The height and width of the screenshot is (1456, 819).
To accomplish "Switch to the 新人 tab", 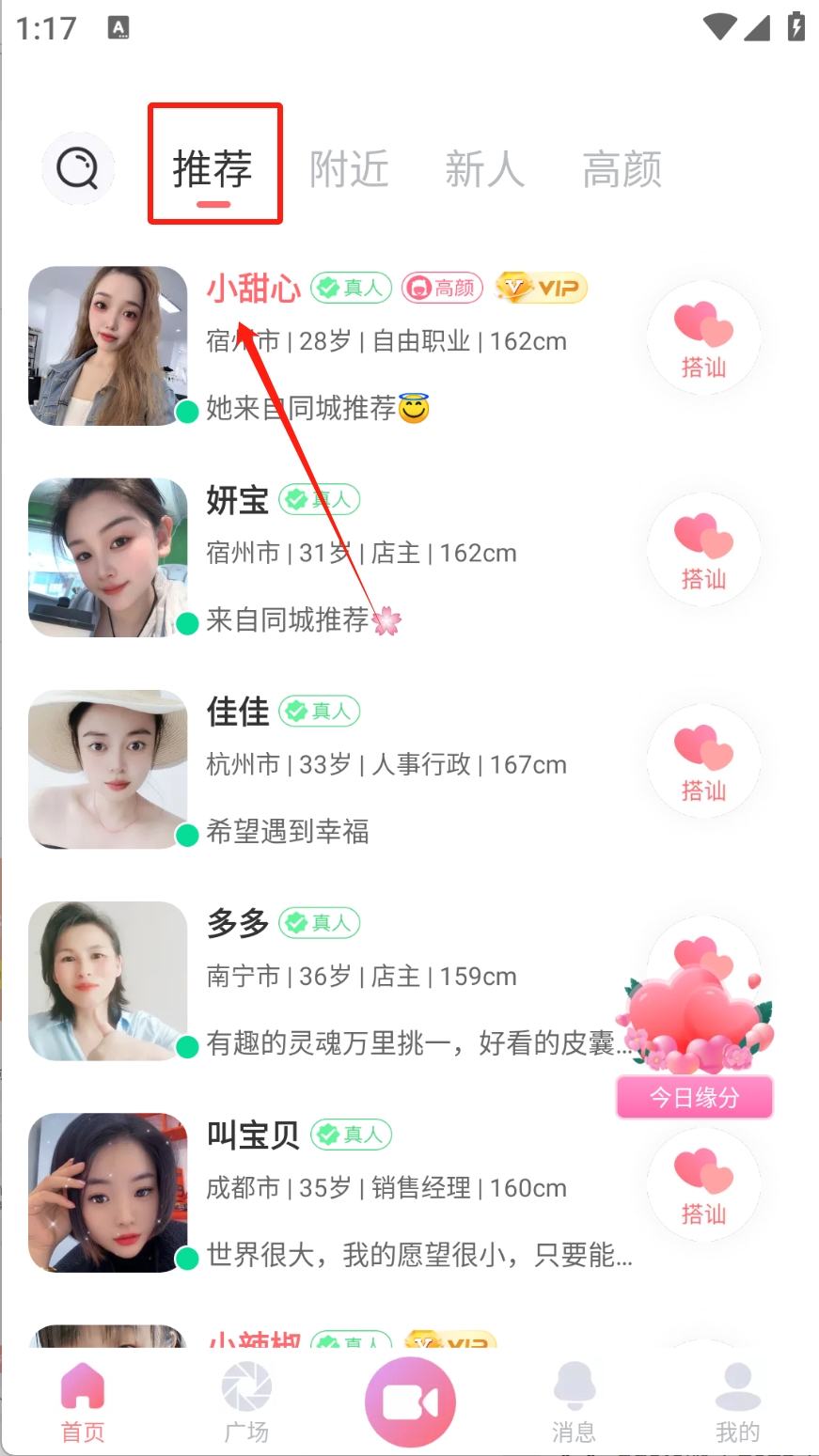I will coord(483,169).
